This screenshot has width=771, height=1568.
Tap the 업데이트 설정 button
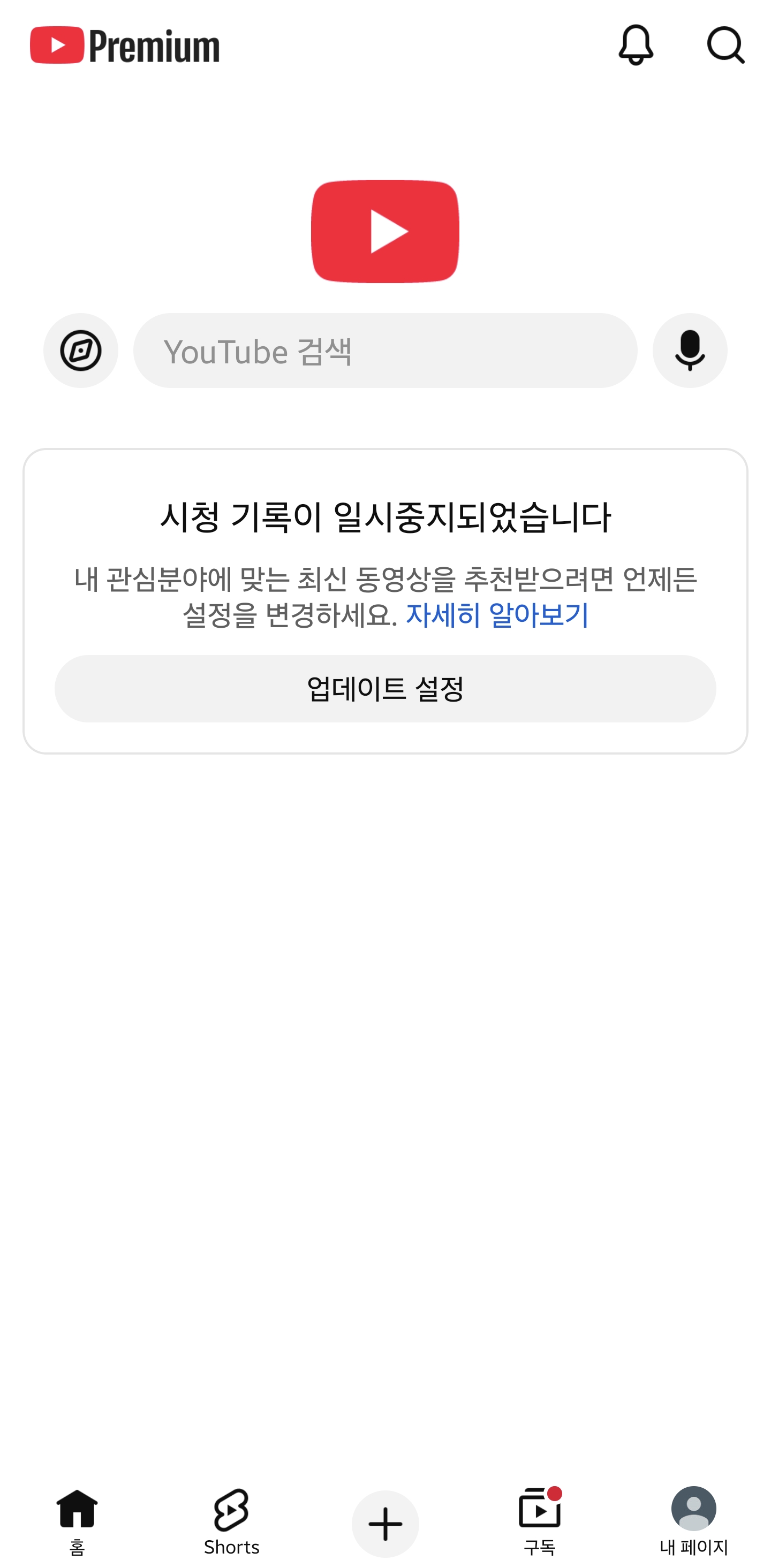(385, 688)
